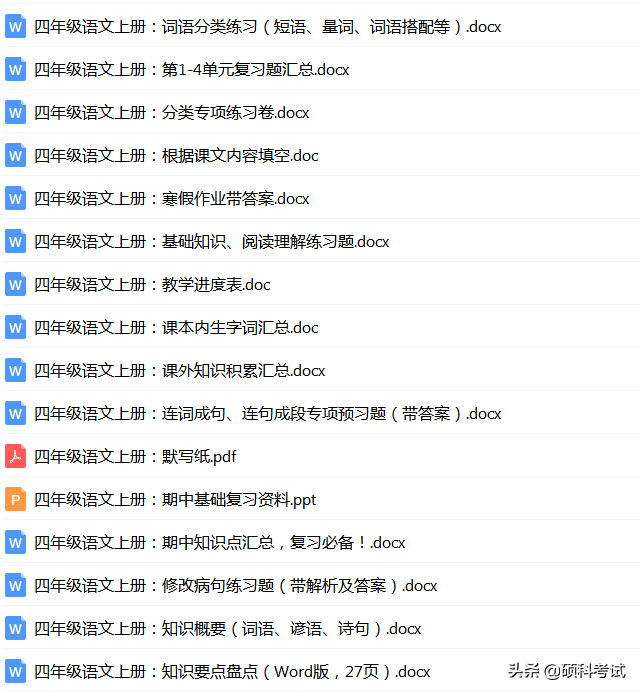The height and width of the screenshot is (693, 640).
Task: Open the 期中基础复习资料.ppt slides
Action: 175,500
